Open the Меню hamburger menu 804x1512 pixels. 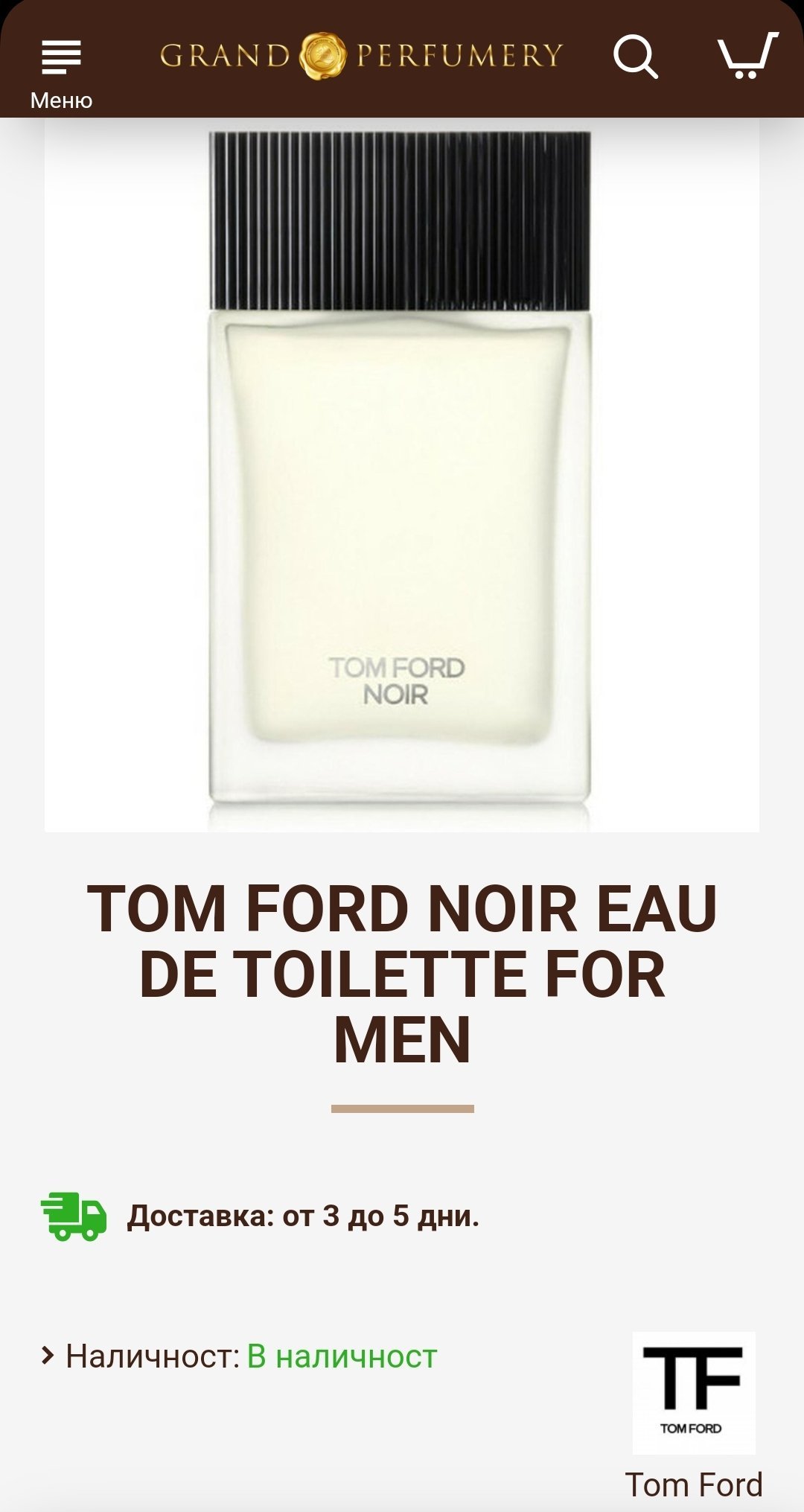(61, 74)
